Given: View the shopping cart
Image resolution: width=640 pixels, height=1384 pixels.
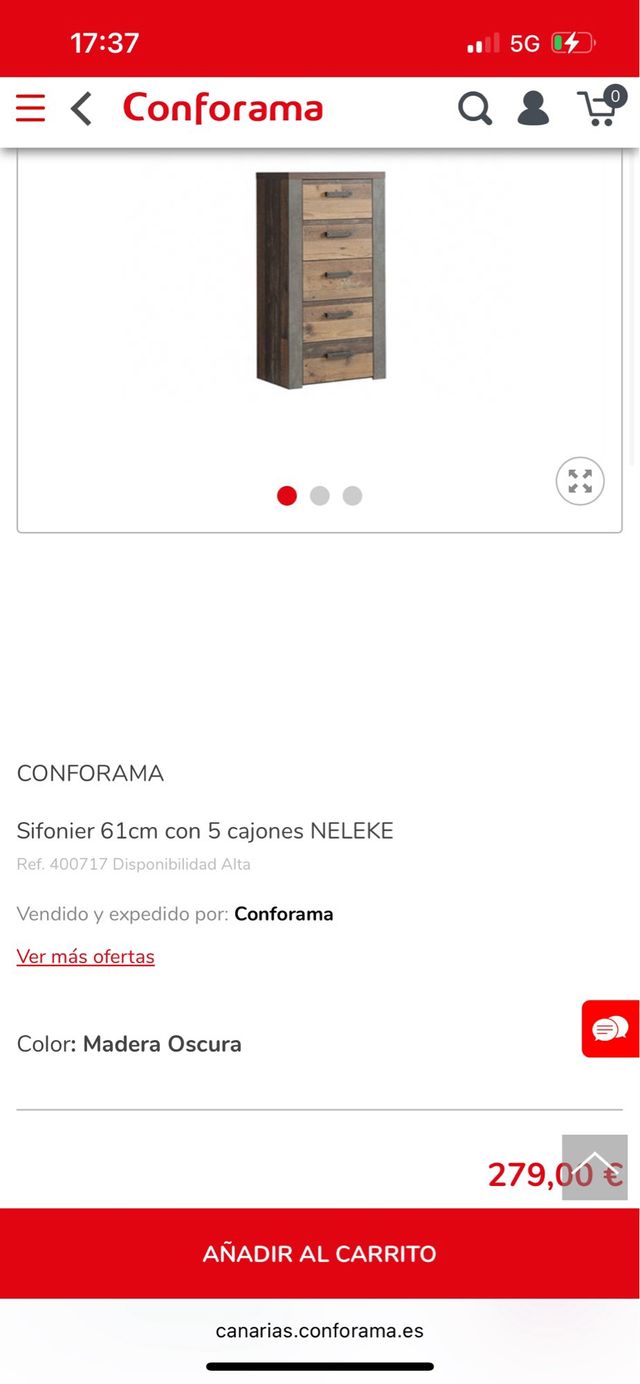Looking at the screenshot, I should [x=601, y=108].
